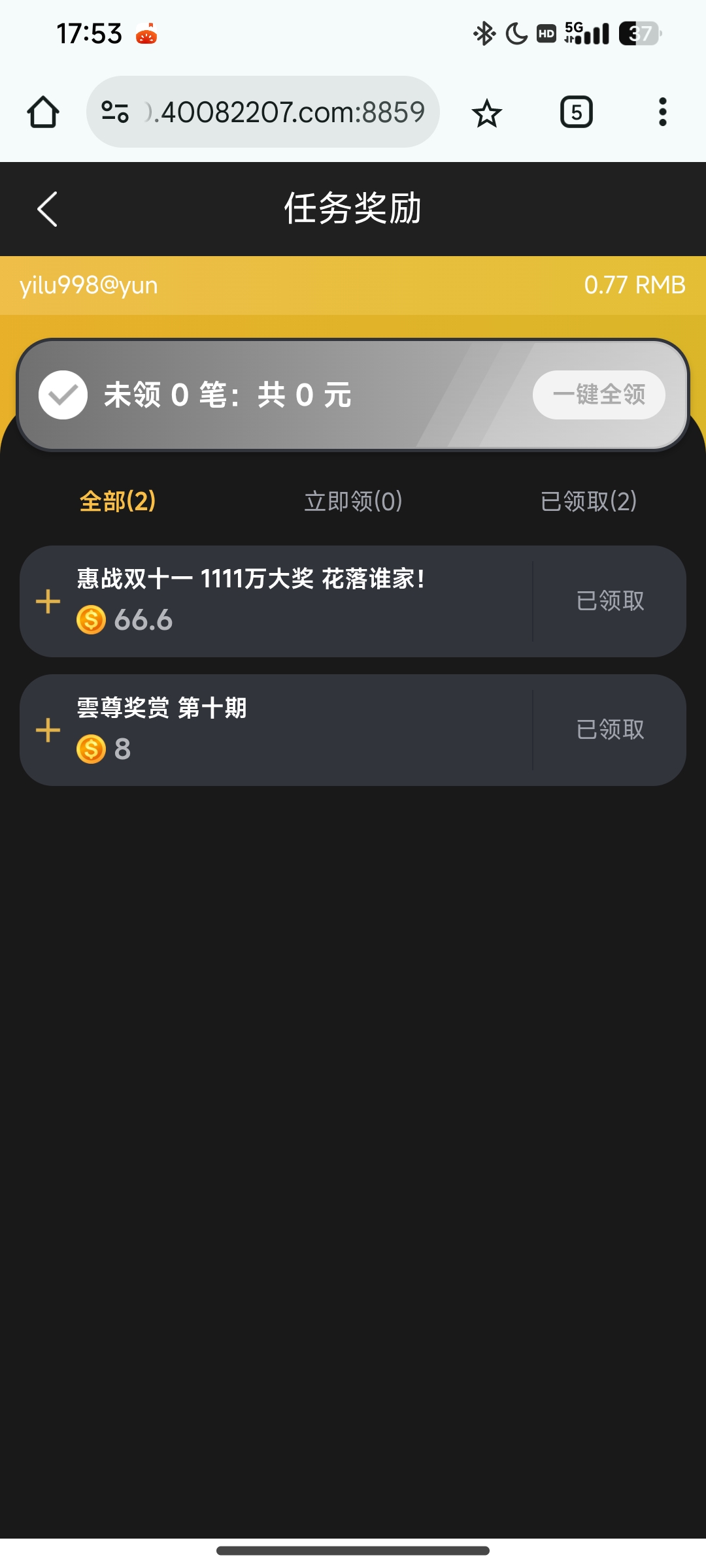Image resolution: width=706 pixels, height=1568 pixels.
Task: Switch to the 全部(2) tab
Action: pos(118,501)
